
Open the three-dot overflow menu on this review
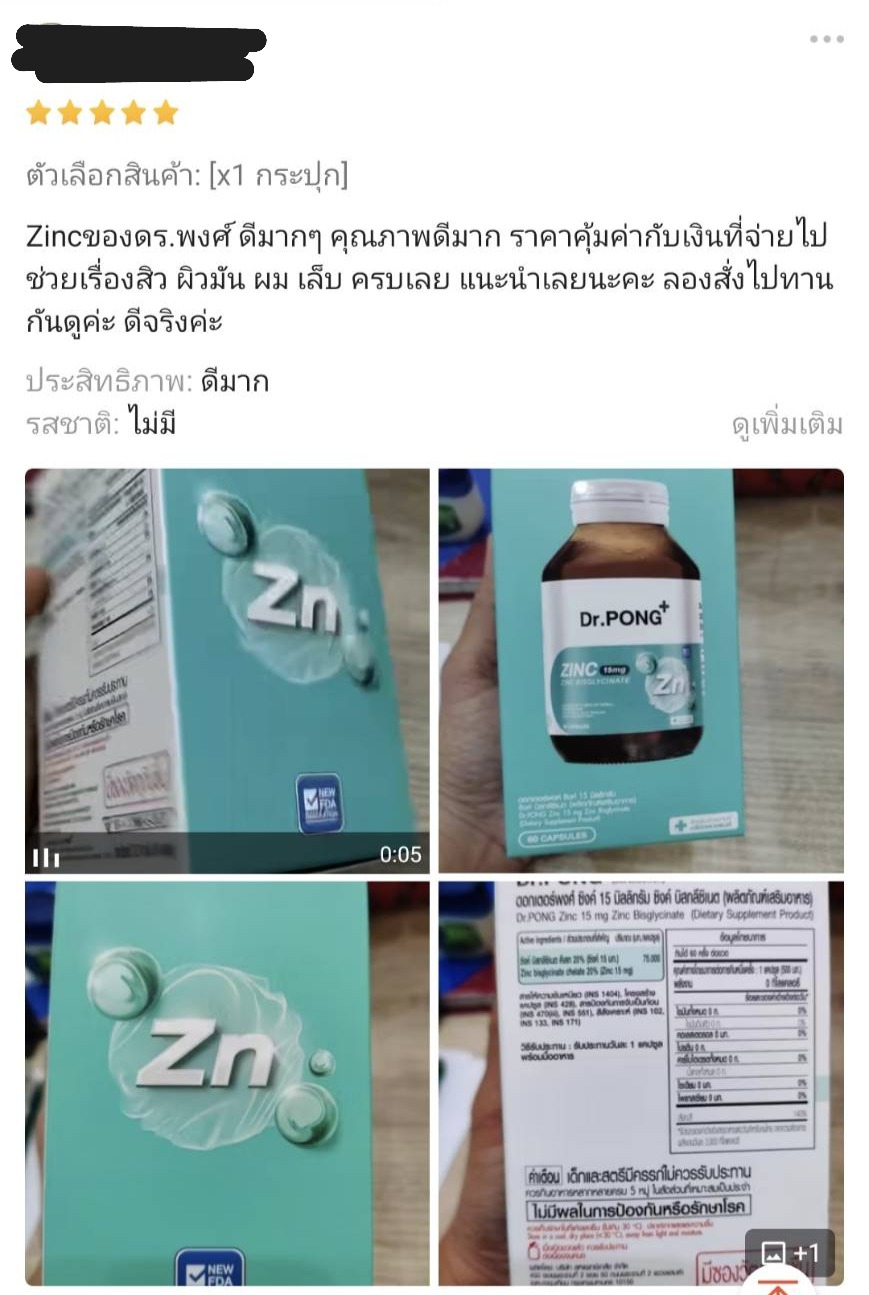coord(826,39)
